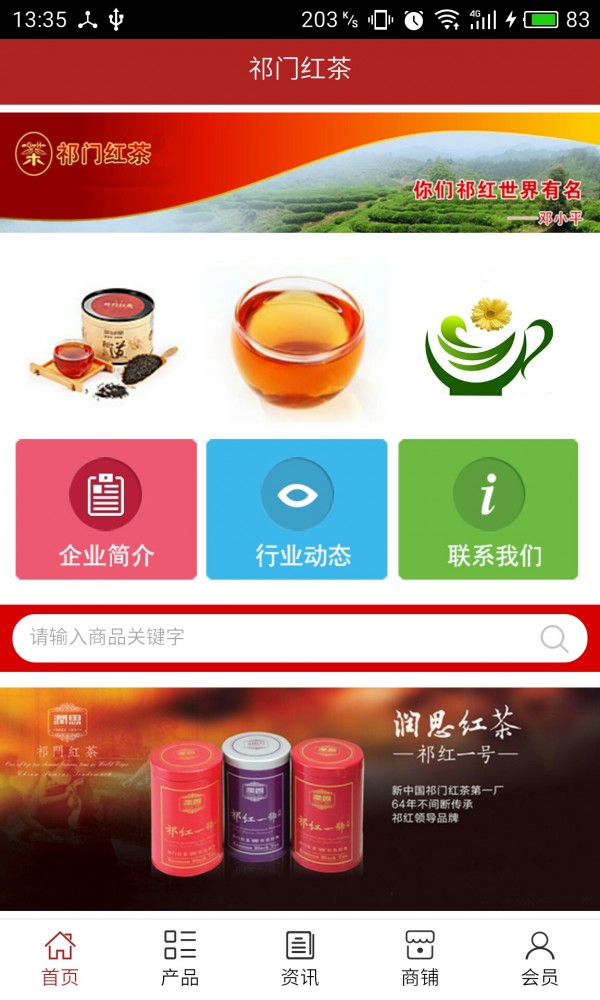
Task: Switch to the 产品 products tab
Action: (180, 958)
